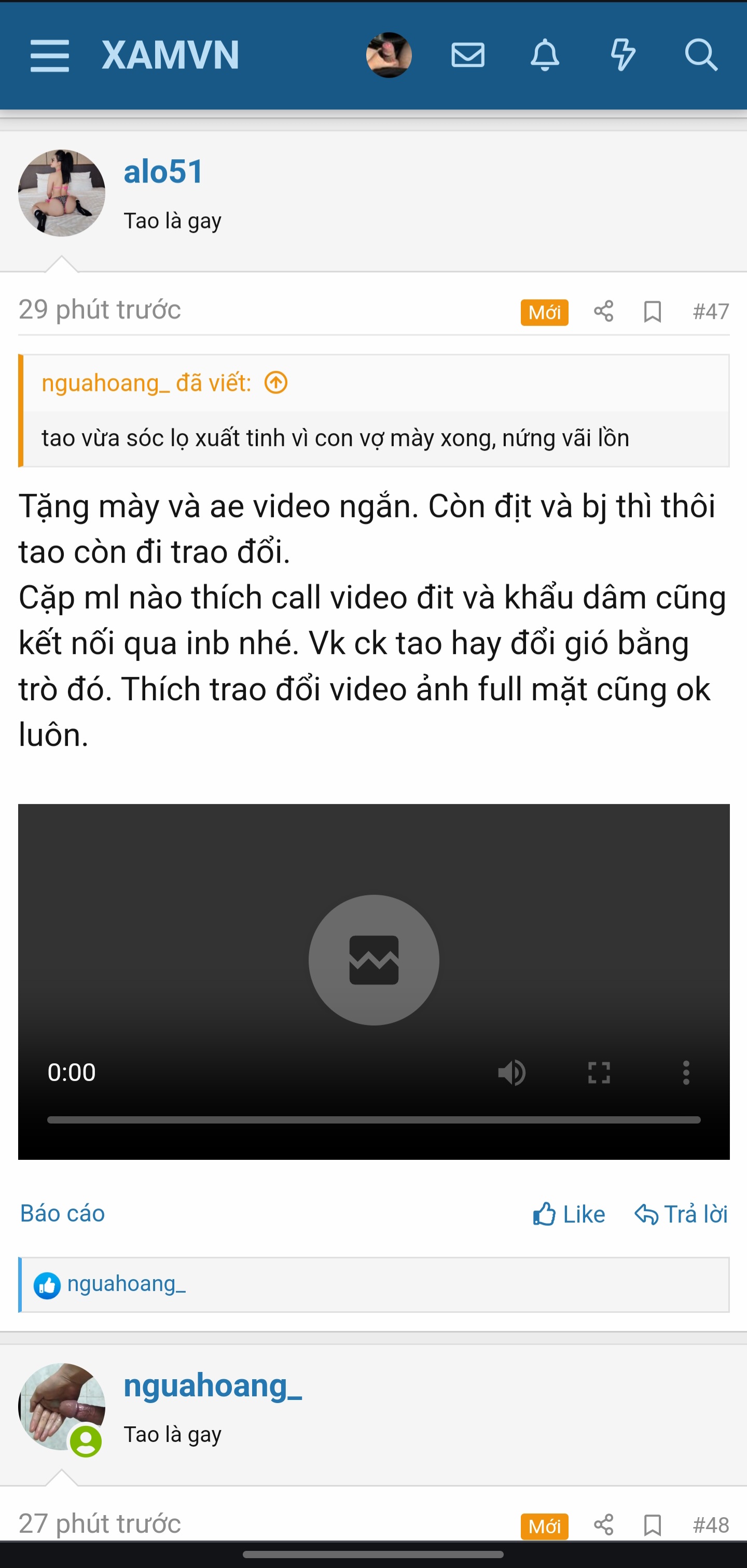Toggle fullscreen on the video player
Viewport: 747px width, 1568px height.
click(x=600, y=1073)
